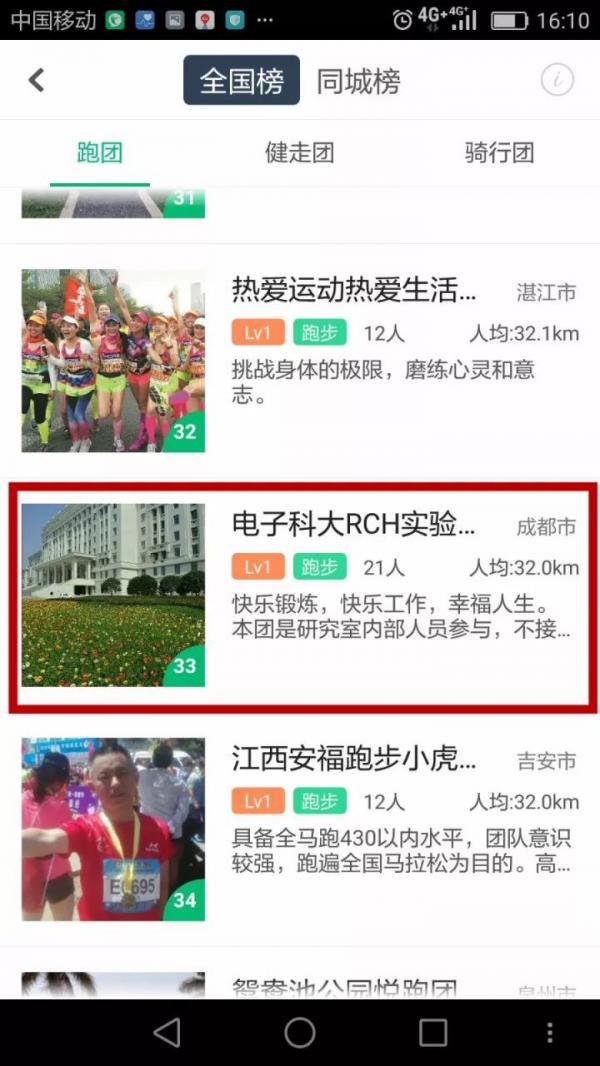This screenshot has height=1066, width=600.
Task: Switch to the 健走团 tab
Action: (x=299, y=153)
